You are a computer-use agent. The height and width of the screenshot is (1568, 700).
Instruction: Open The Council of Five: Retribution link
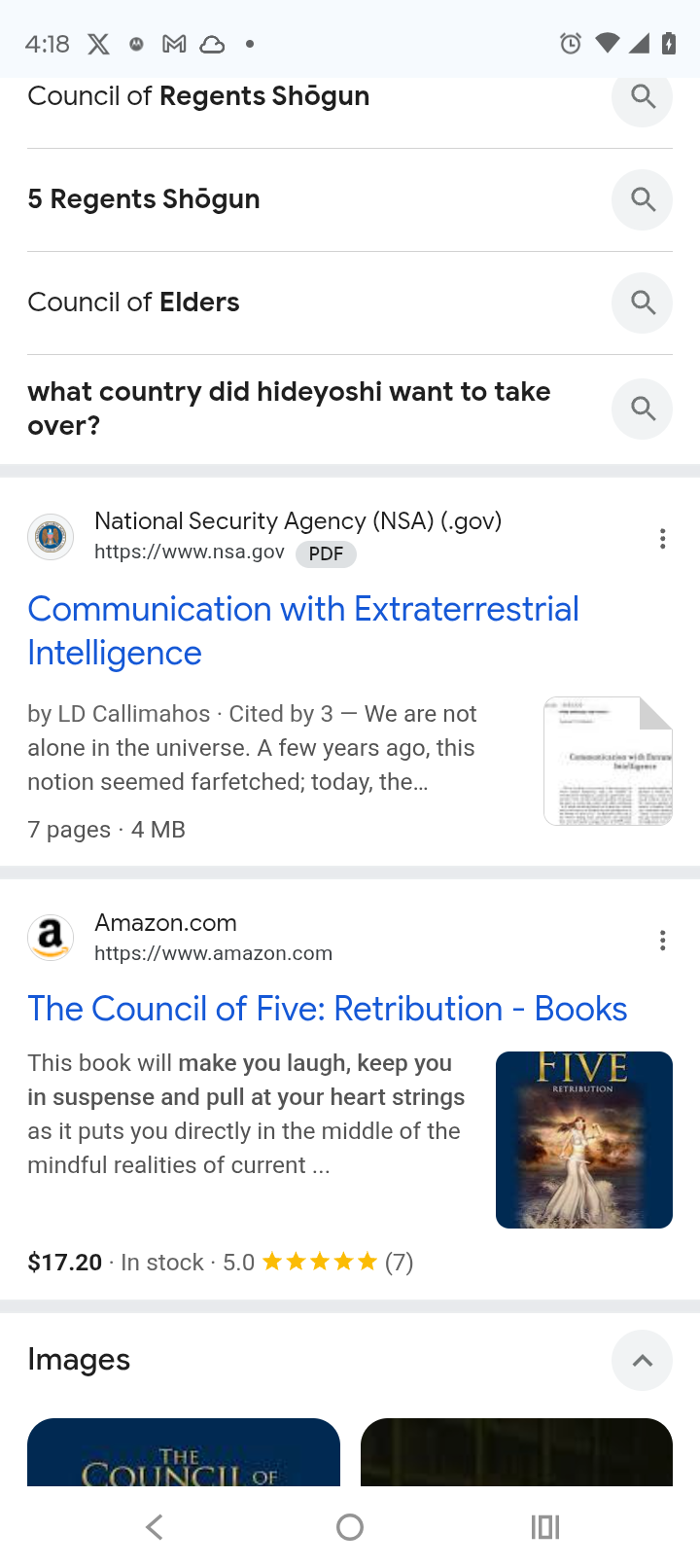tap(328, 1009)
